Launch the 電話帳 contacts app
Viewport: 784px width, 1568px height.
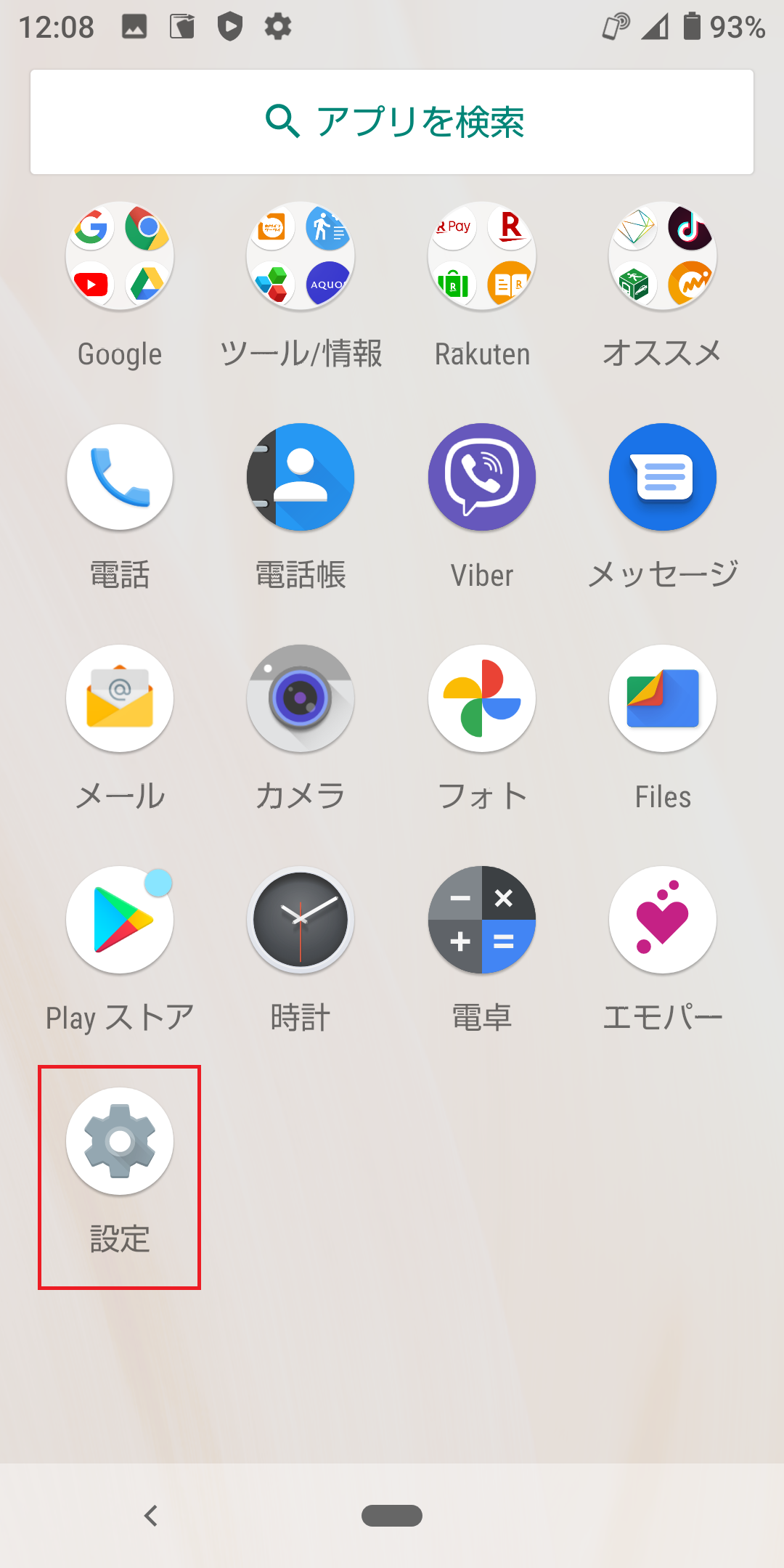[300, 477]
